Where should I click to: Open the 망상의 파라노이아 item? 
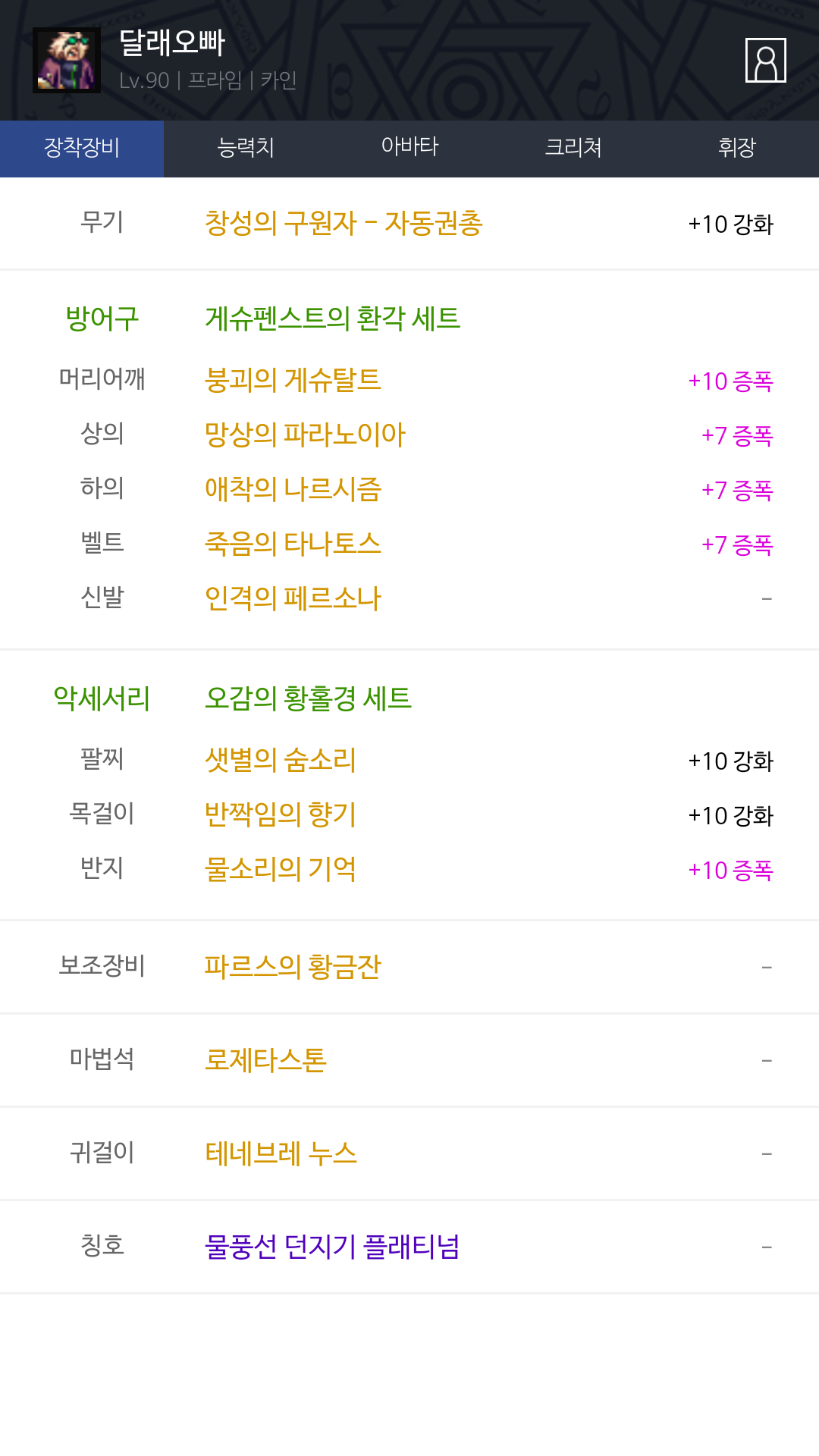pyautogui.click(x=305, y=435)
